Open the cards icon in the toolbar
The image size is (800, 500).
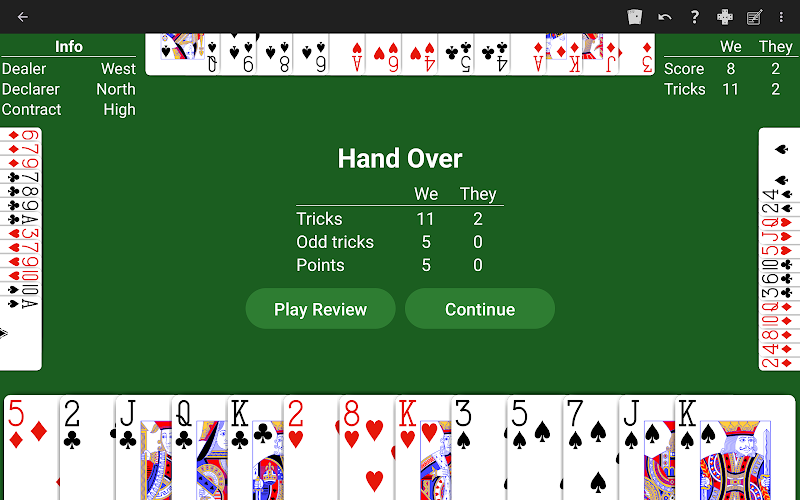634,17
